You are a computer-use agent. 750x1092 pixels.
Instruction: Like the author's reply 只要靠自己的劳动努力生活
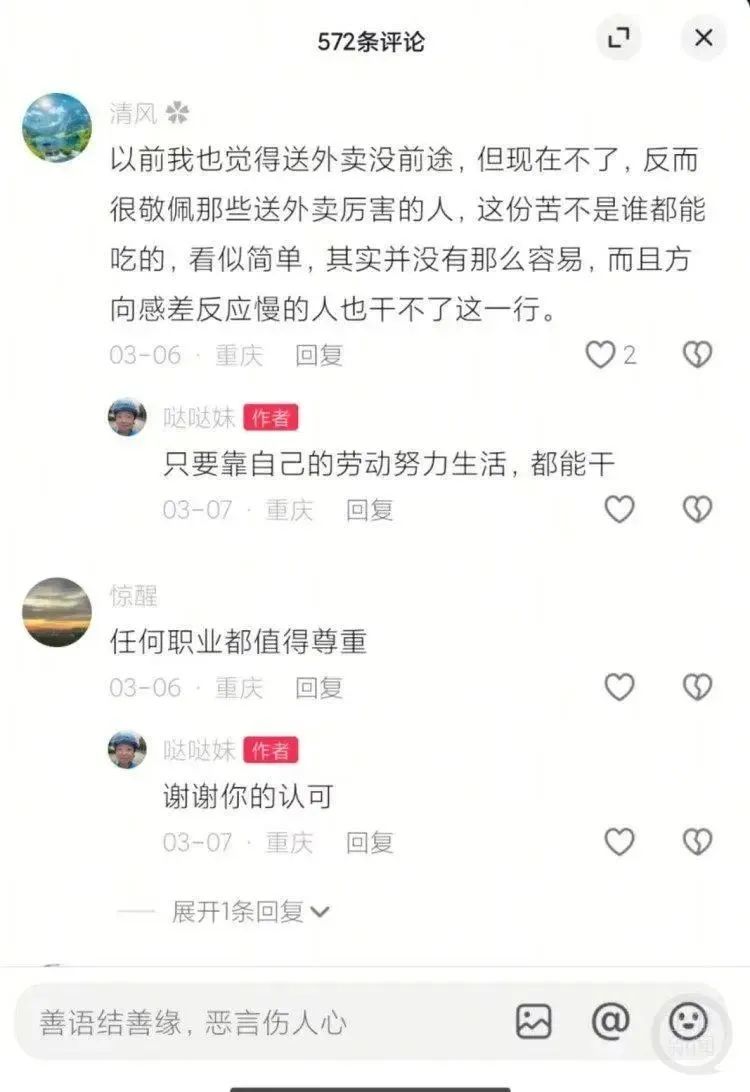pos(620,509)
